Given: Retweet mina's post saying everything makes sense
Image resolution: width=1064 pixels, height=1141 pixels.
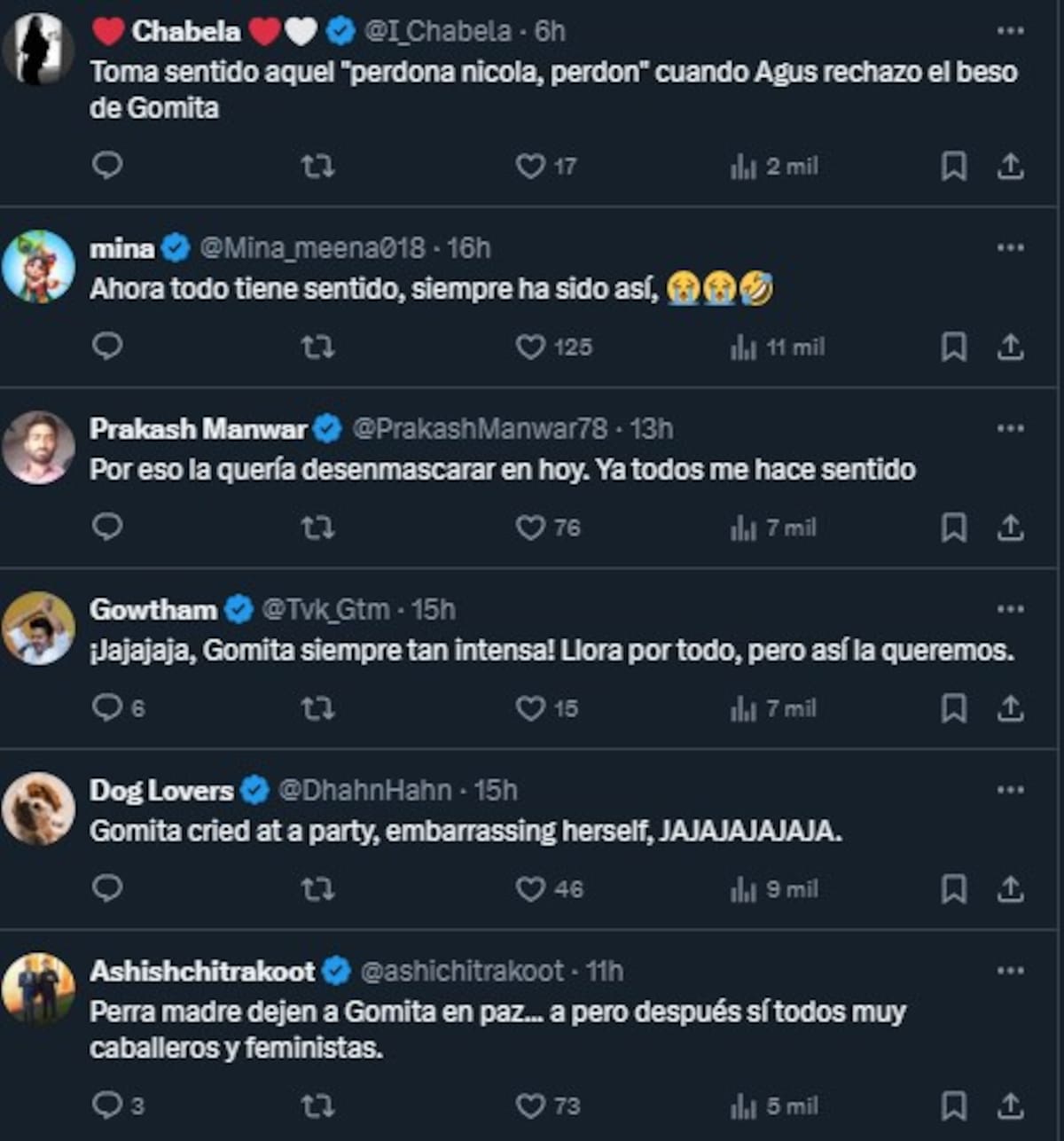Looking at the screenshot, I should (x=319, y=347).
